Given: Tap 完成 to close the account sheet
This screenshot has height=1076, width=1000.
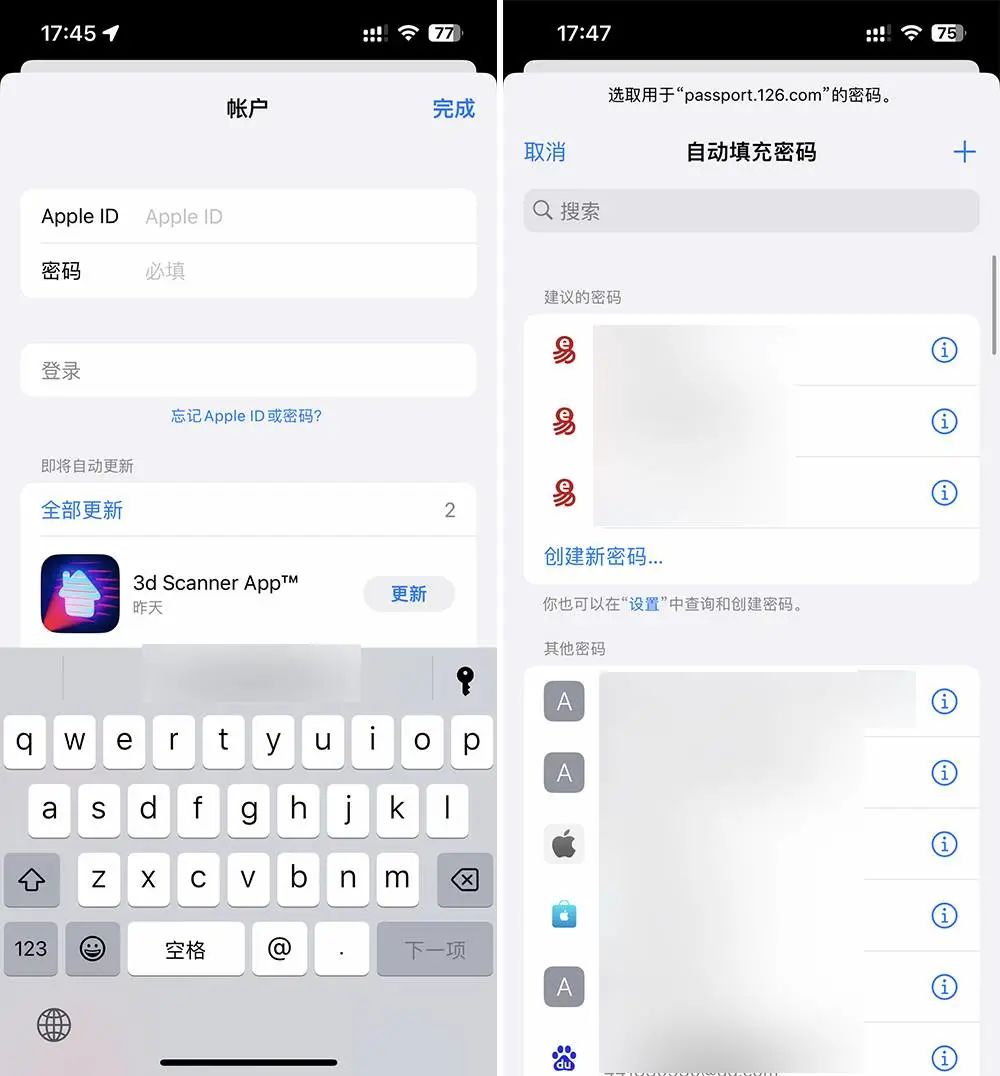Looking at the screenshot, I should pos(453,108).
